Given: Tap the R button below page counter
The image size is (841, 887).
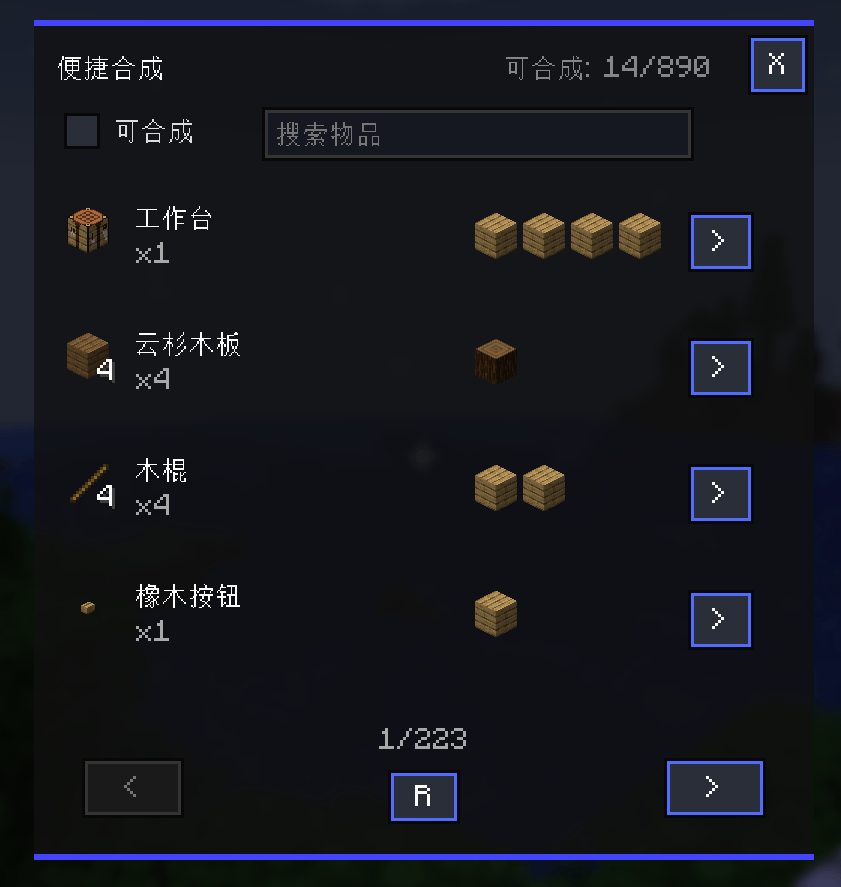Looking at the screenshot, I should pos(424,796).
